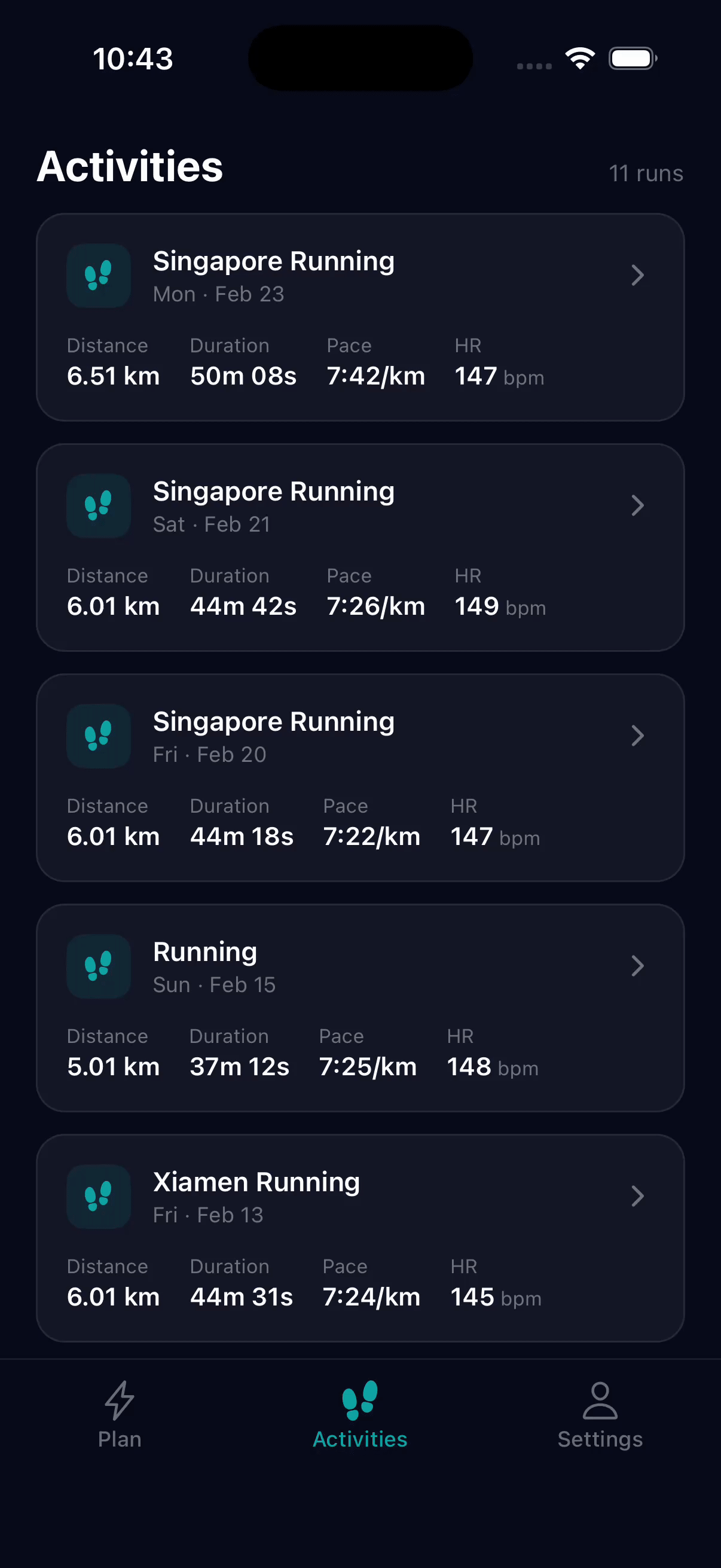
Task: Open the Singapore Running Feb 20 activity card
Action: click(x=360, y=778)
